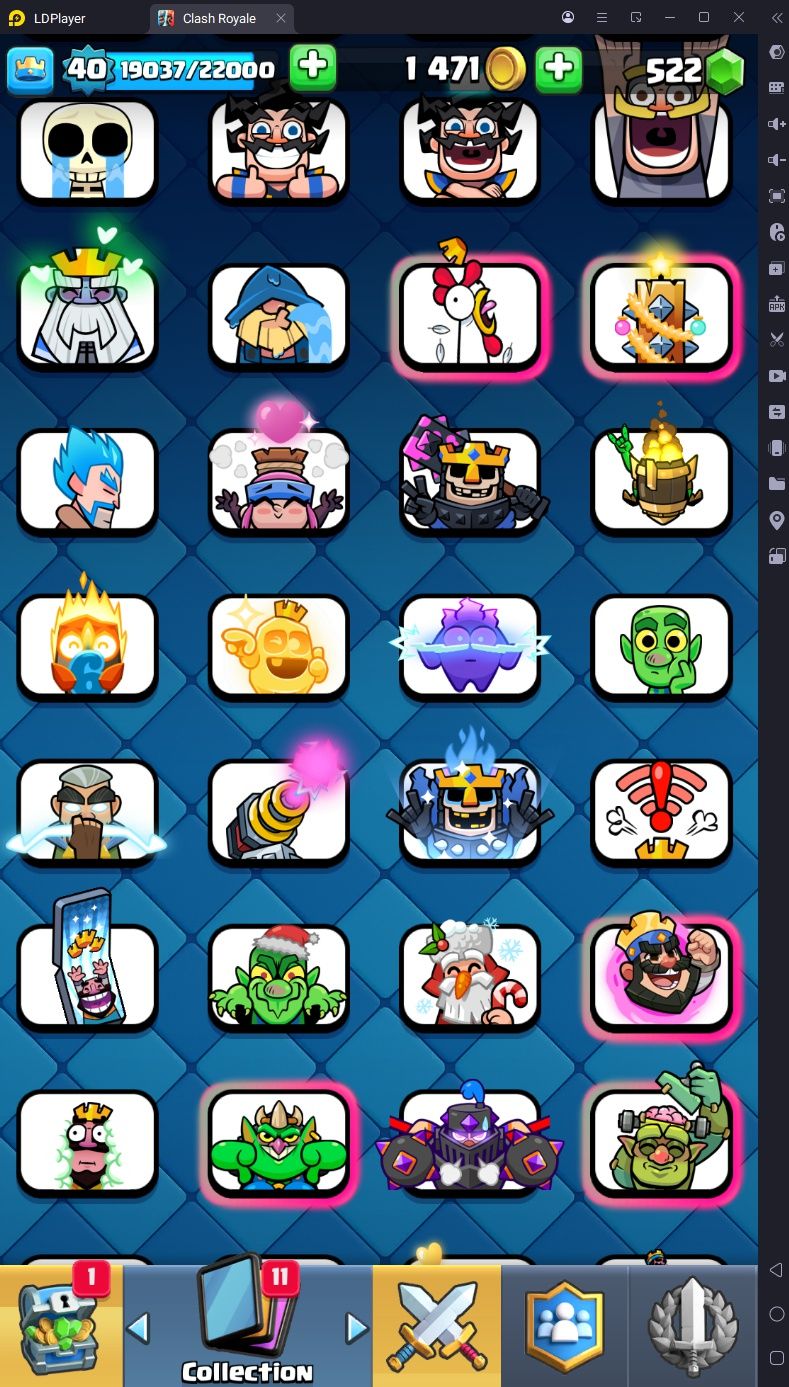This screenshot has height=1387, width=789.
Task: Select the crying skeleton emote
Action: pos(88,150)
